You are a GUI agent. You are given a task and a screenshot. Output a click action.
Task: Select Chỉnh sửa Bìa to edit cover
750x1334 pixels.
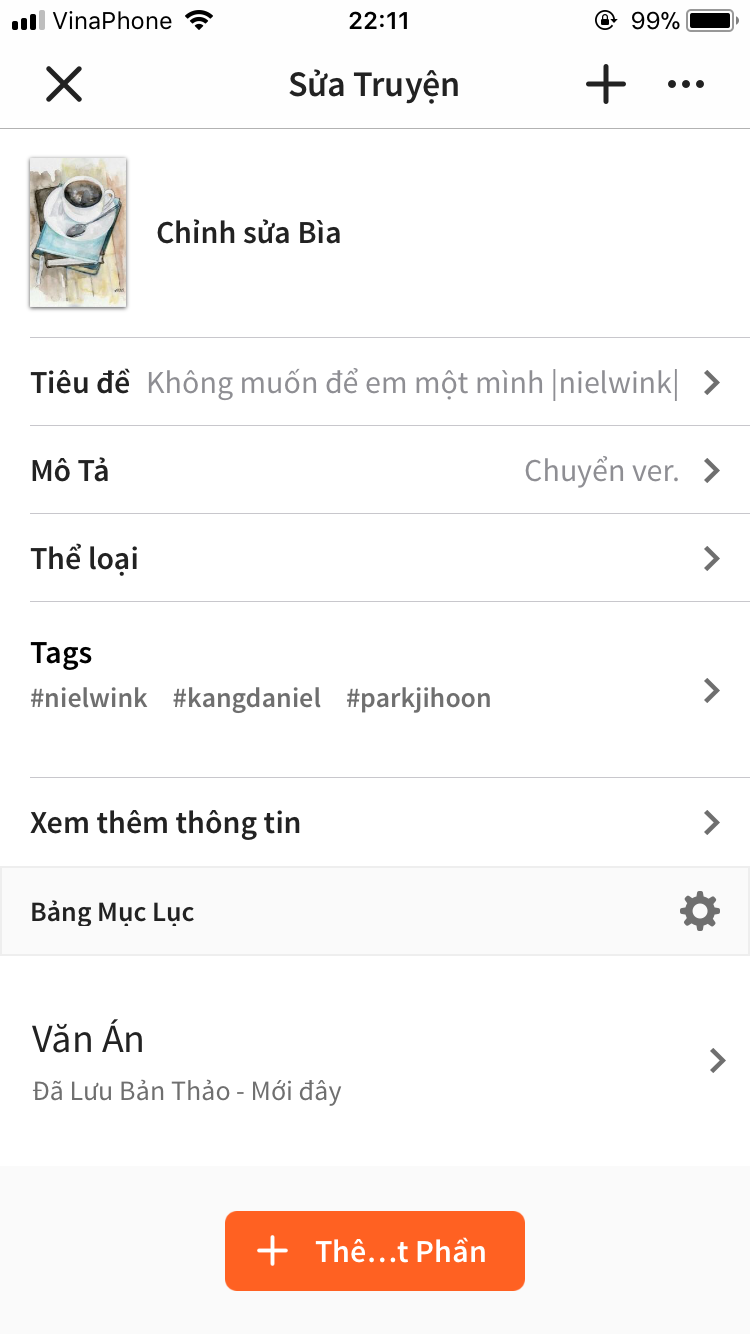pos(249,233)
